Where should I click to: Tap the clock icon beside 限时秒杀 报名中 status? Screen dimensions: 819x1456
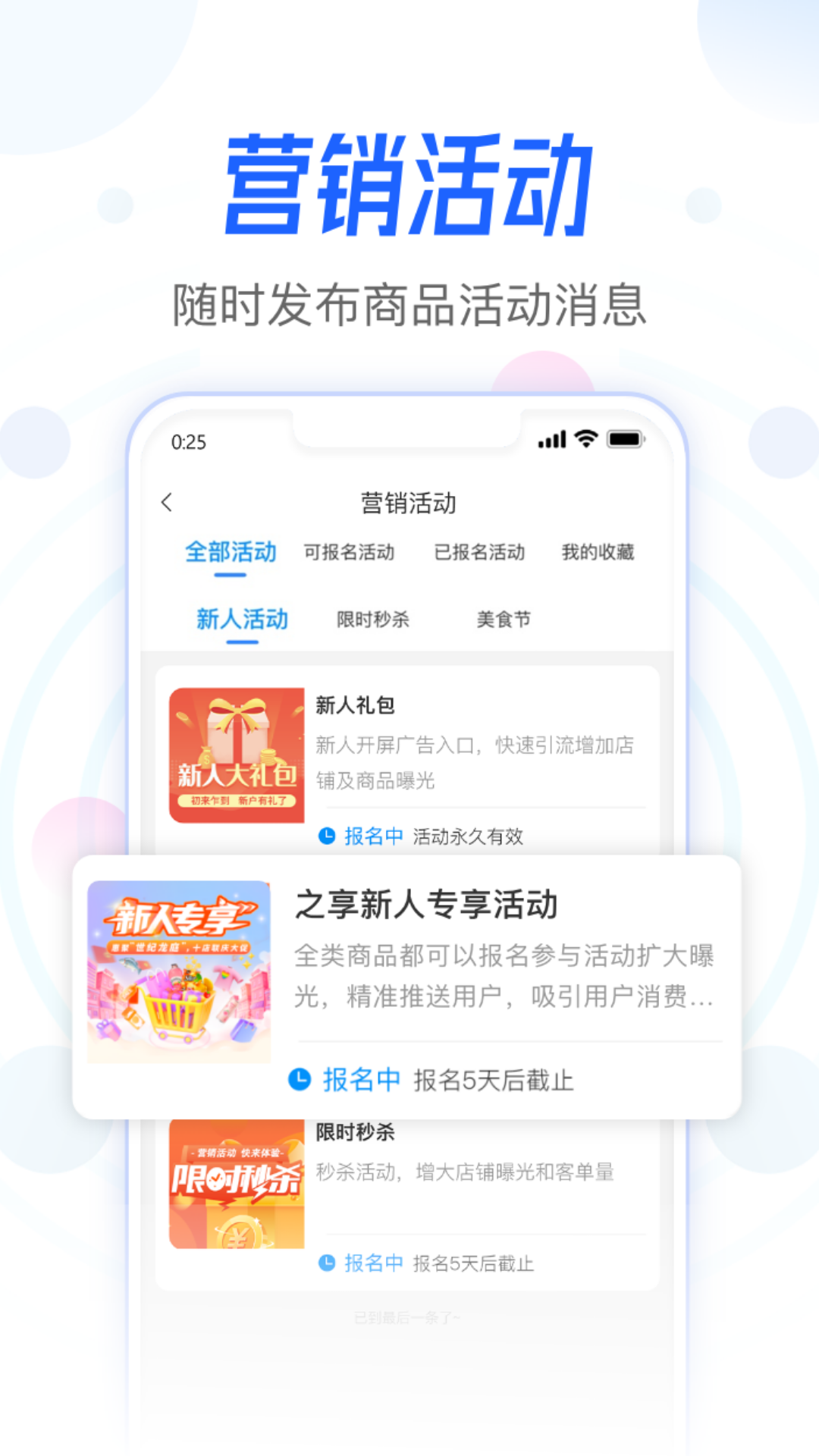pos(327,1263)
